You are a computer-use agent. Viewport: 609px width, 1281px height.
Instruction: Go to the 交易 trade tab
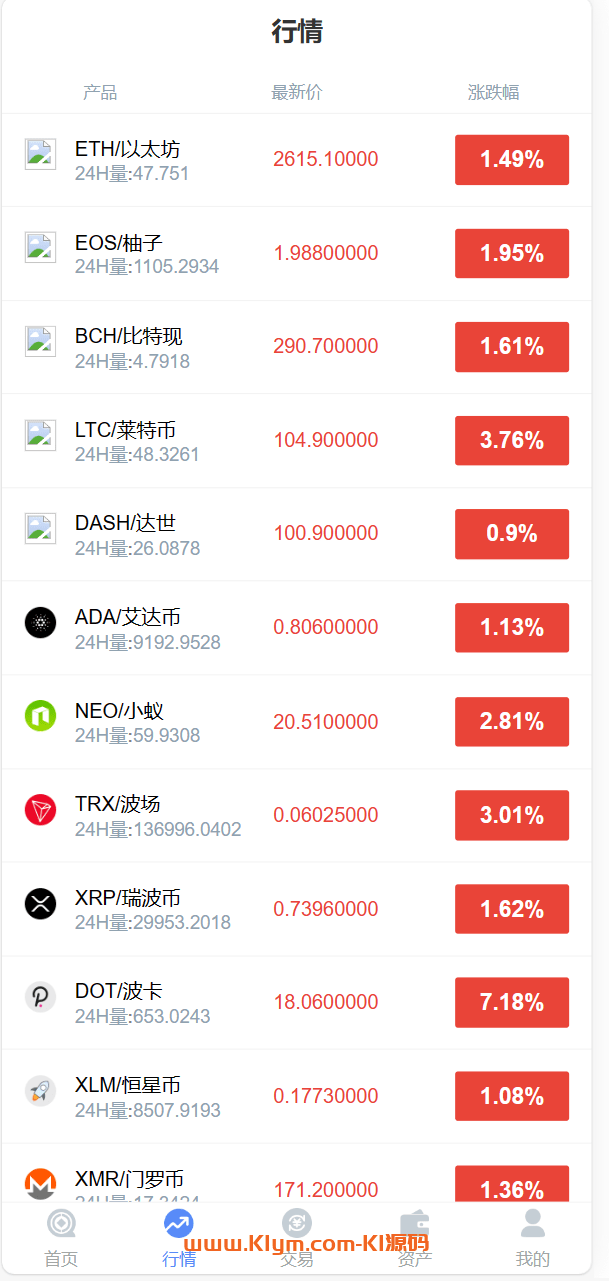pos(297,1238)
